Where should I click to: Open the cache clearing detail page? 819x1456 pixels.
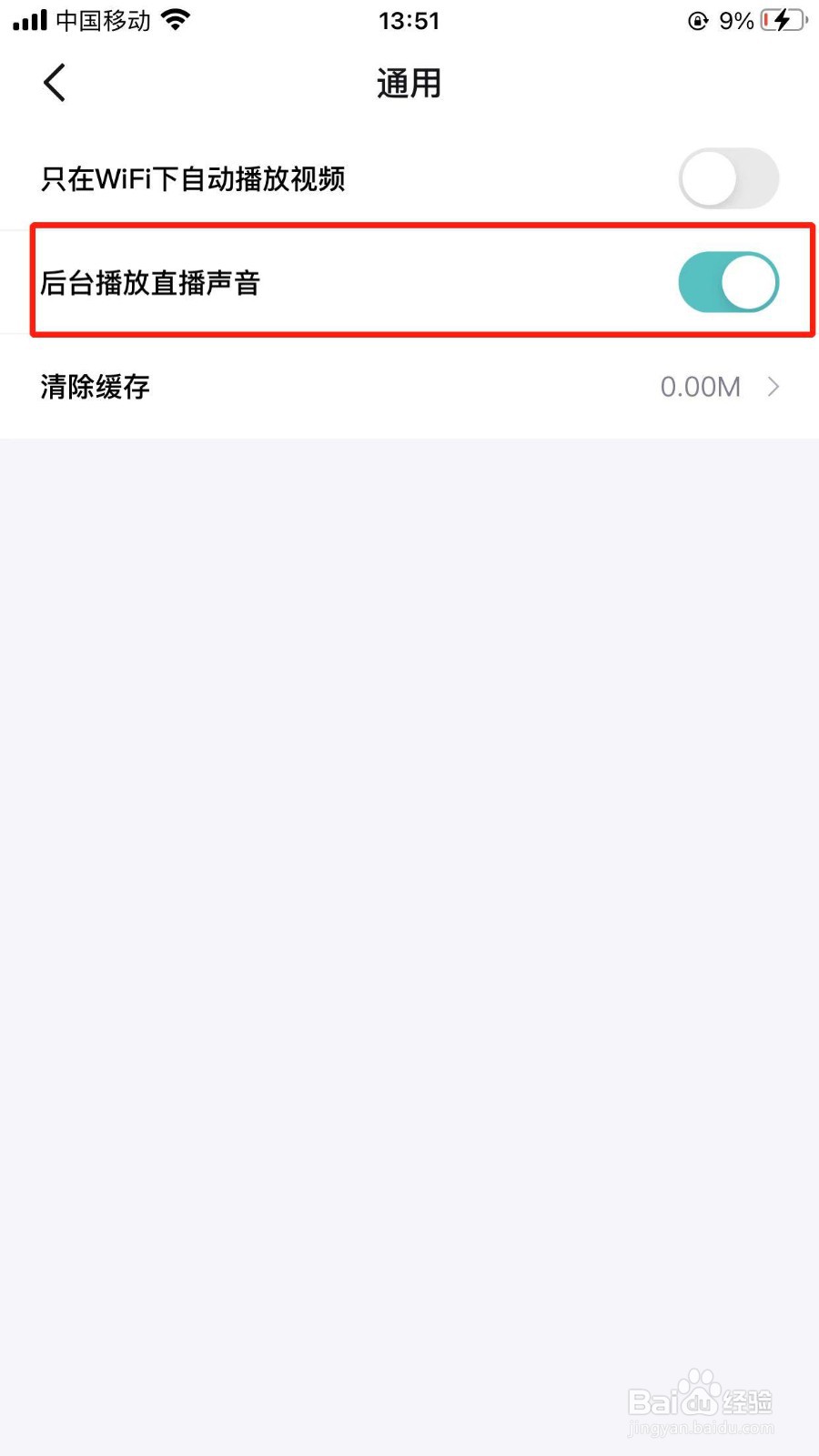(409, 387)
